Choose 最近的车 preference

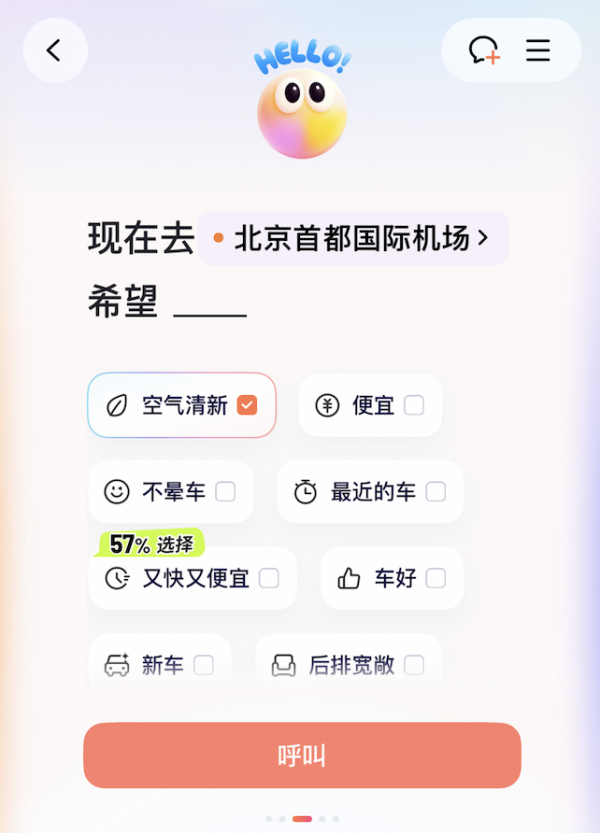coord(435,492)
